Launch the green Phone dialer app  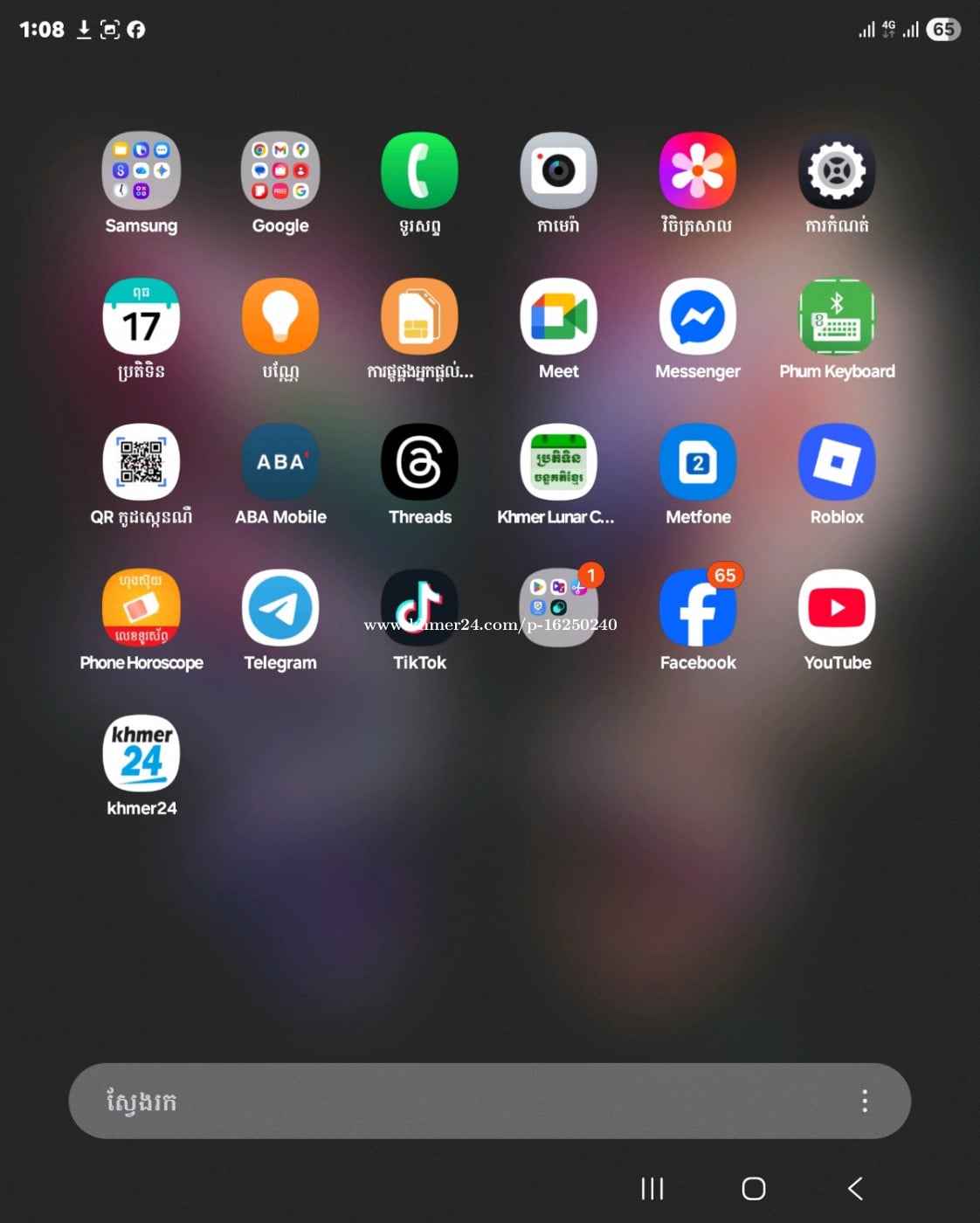coord(419,171)
